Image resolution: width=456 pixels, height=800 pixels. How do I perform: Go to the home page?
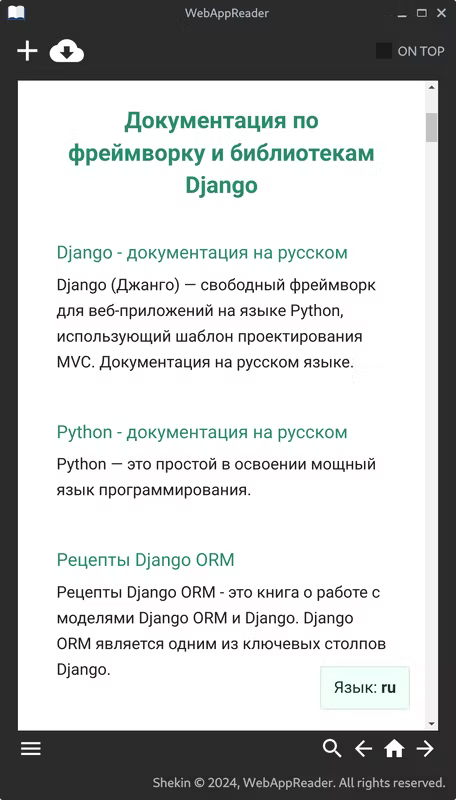tap(394, 748)
